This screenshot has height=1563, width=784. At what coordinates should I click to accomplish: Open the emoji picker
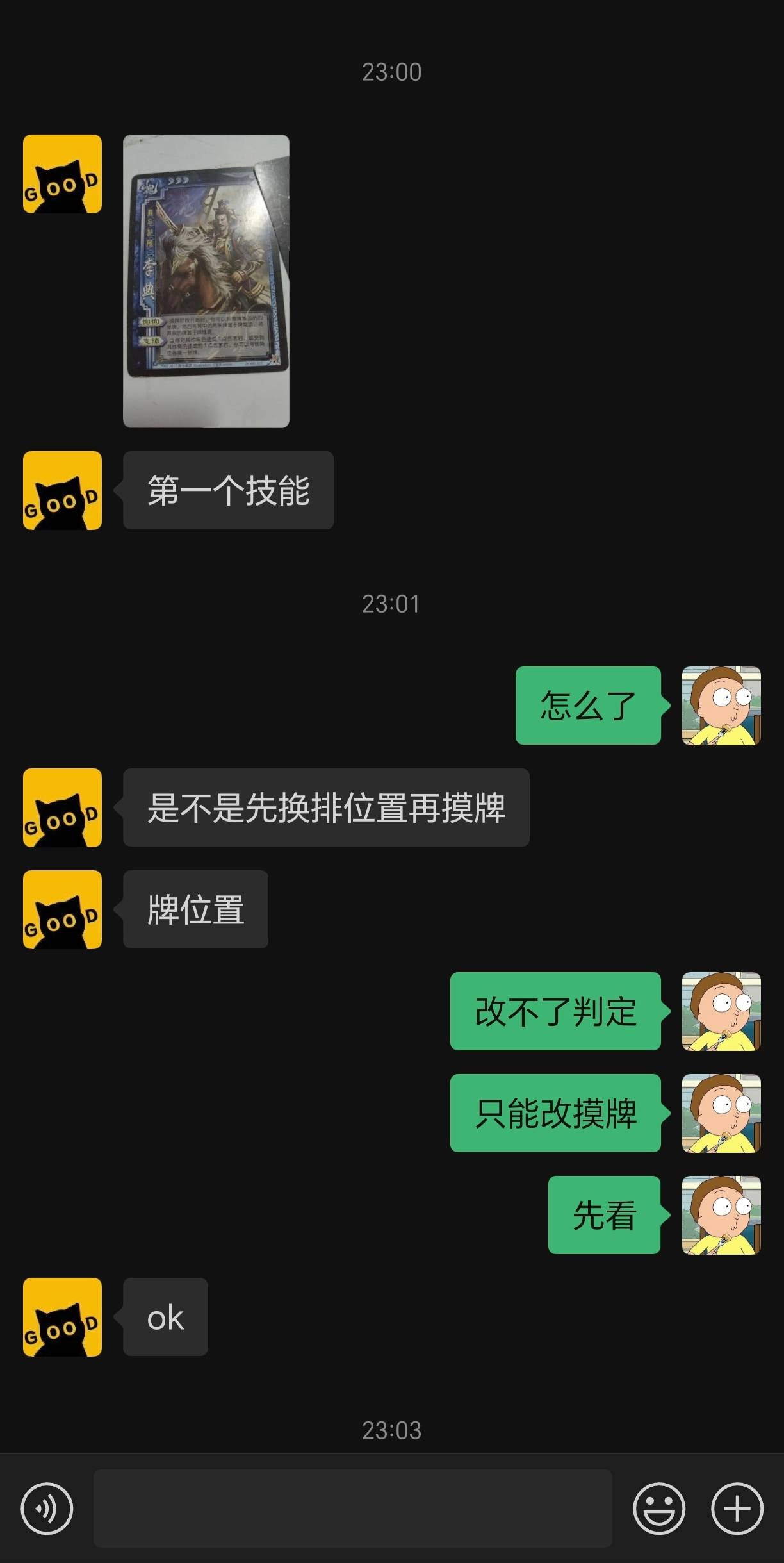coord(658,1509)
